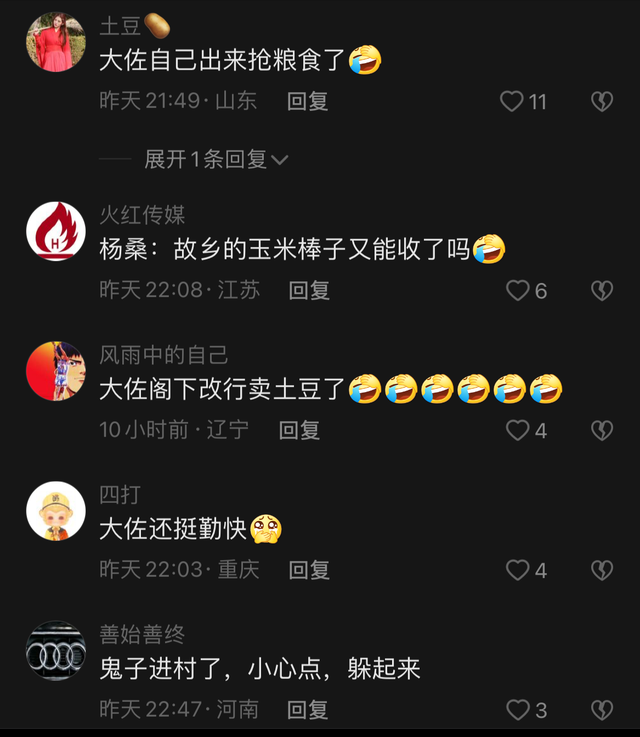Reply to 善始善终's comment

point(308,710)
